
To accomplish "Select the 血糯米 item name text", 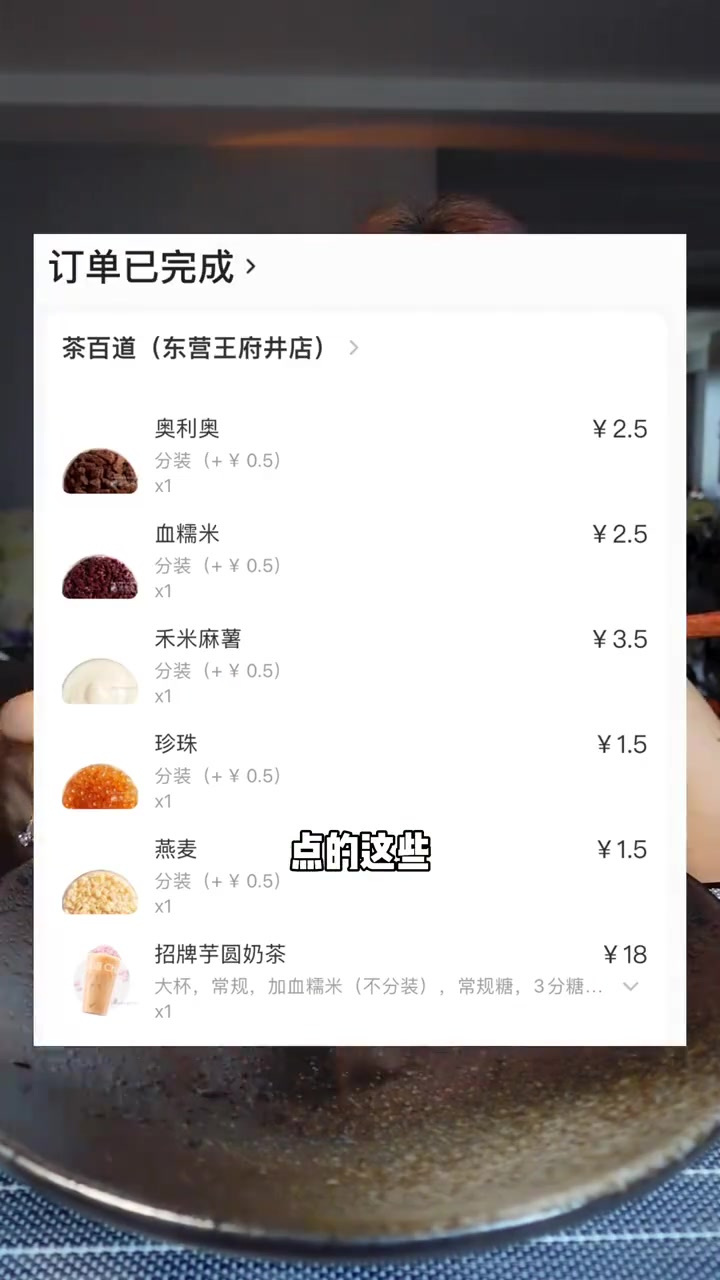I will pos(187,534).
